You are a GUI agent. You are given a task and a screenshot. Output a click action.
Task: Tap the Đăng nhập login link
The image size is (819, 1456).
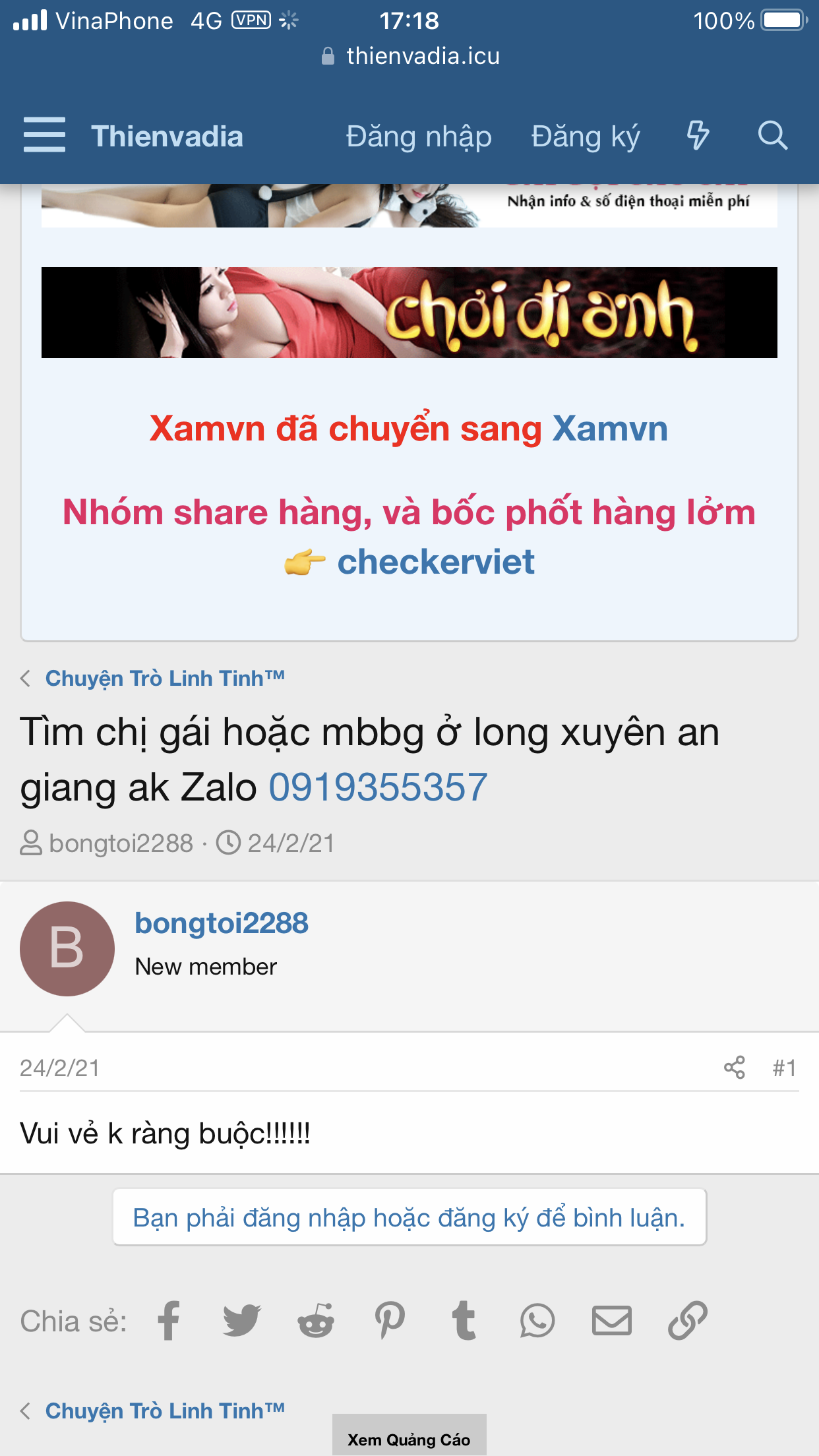419,136
